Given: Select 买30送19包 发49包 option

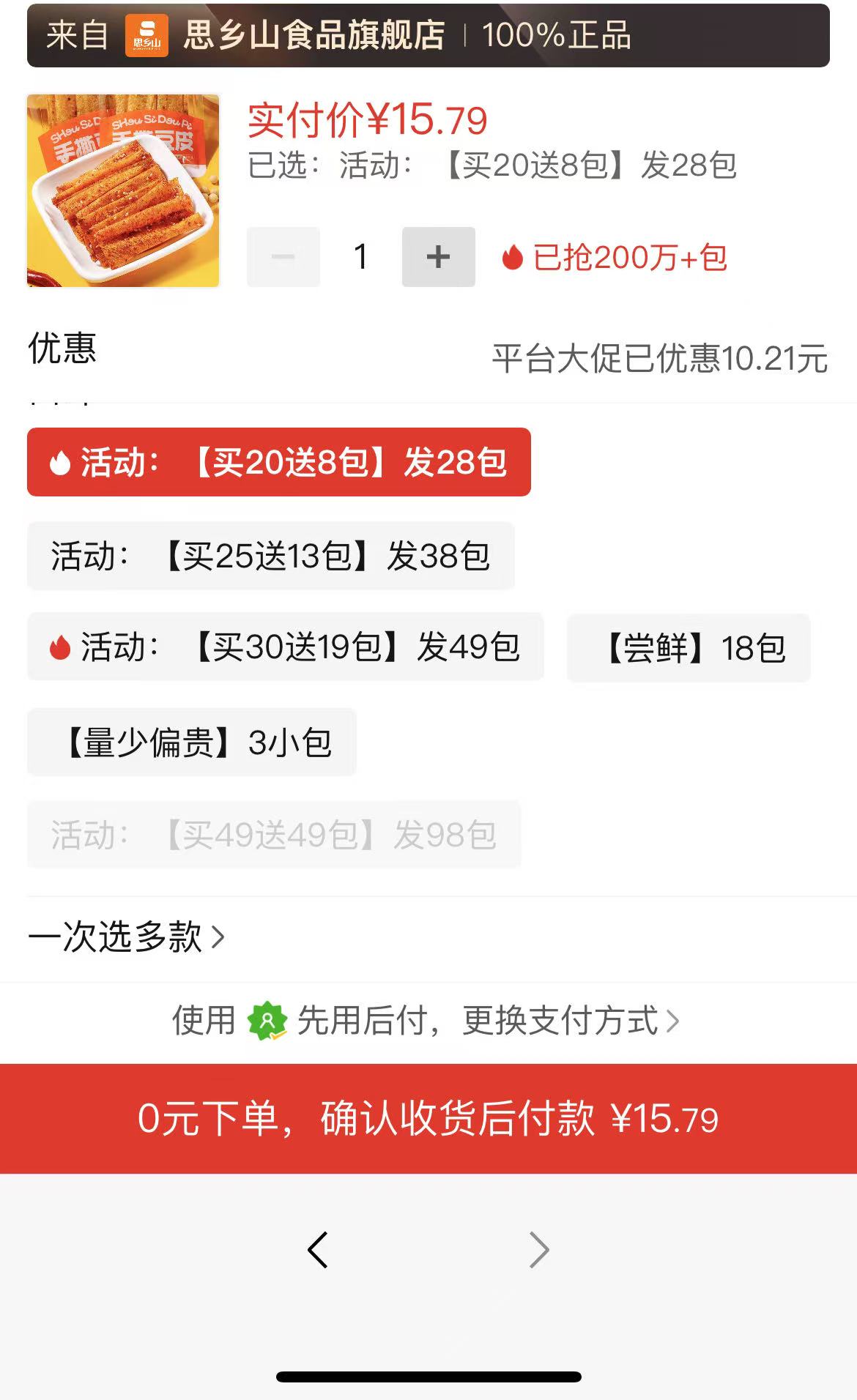Looking at the screenshot, I should pyautogui.click(x=285, y=647).
